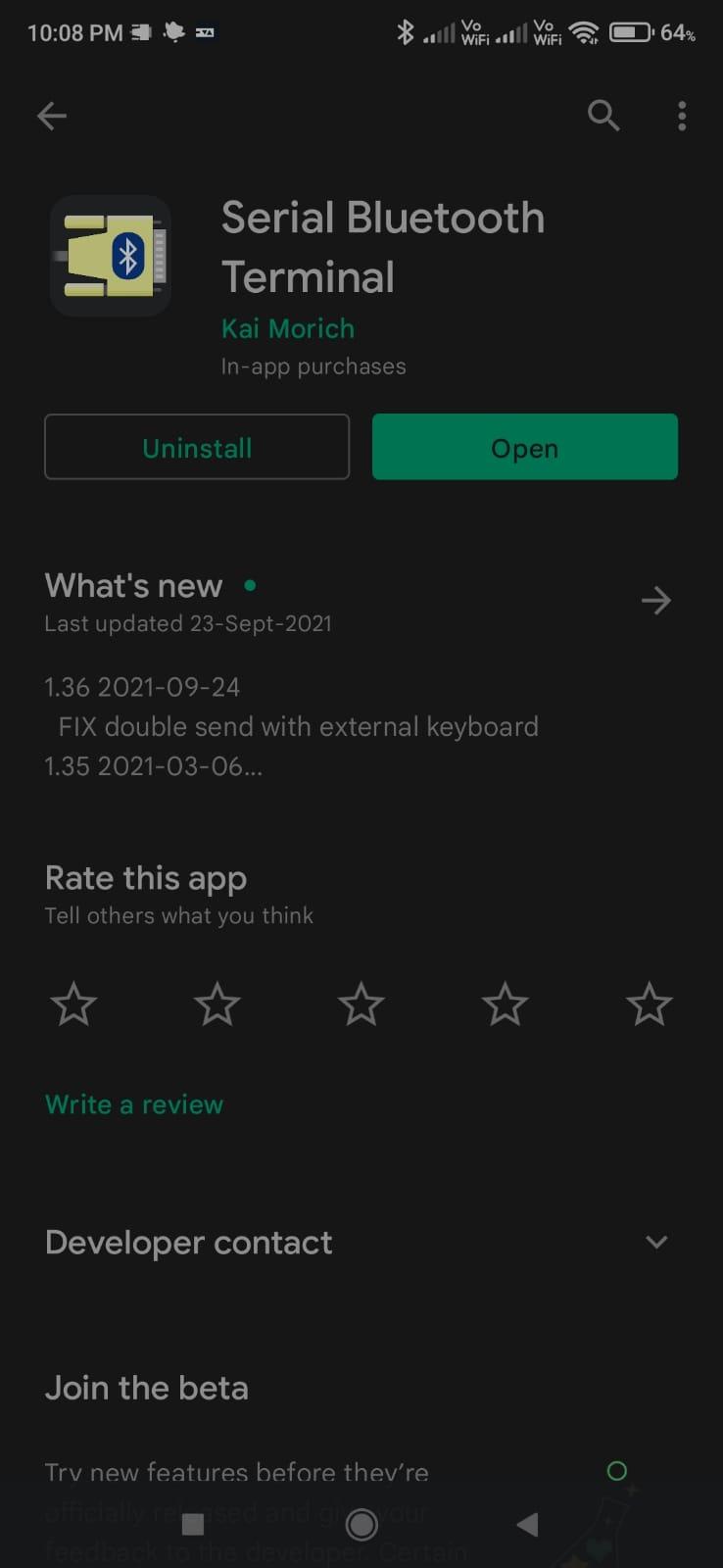This screenshot has width=723, height=1568.
Task: Open developer page for Kai Morich
Action: pos(287,328)
